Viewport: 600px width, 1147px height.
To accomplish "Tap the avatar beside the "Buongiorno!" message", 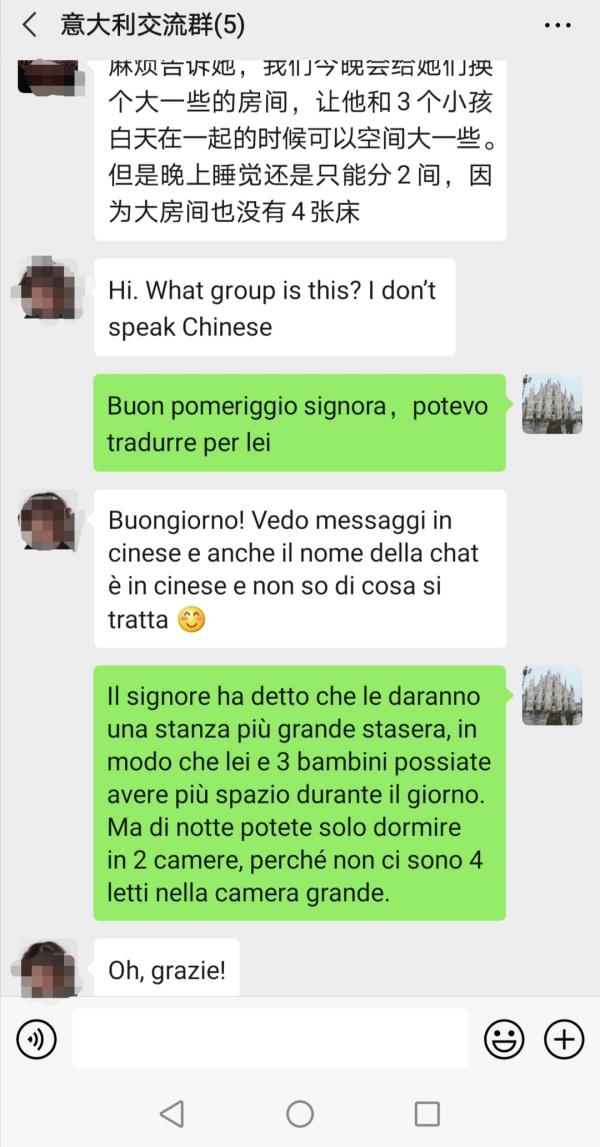I will tap(48, 520).
